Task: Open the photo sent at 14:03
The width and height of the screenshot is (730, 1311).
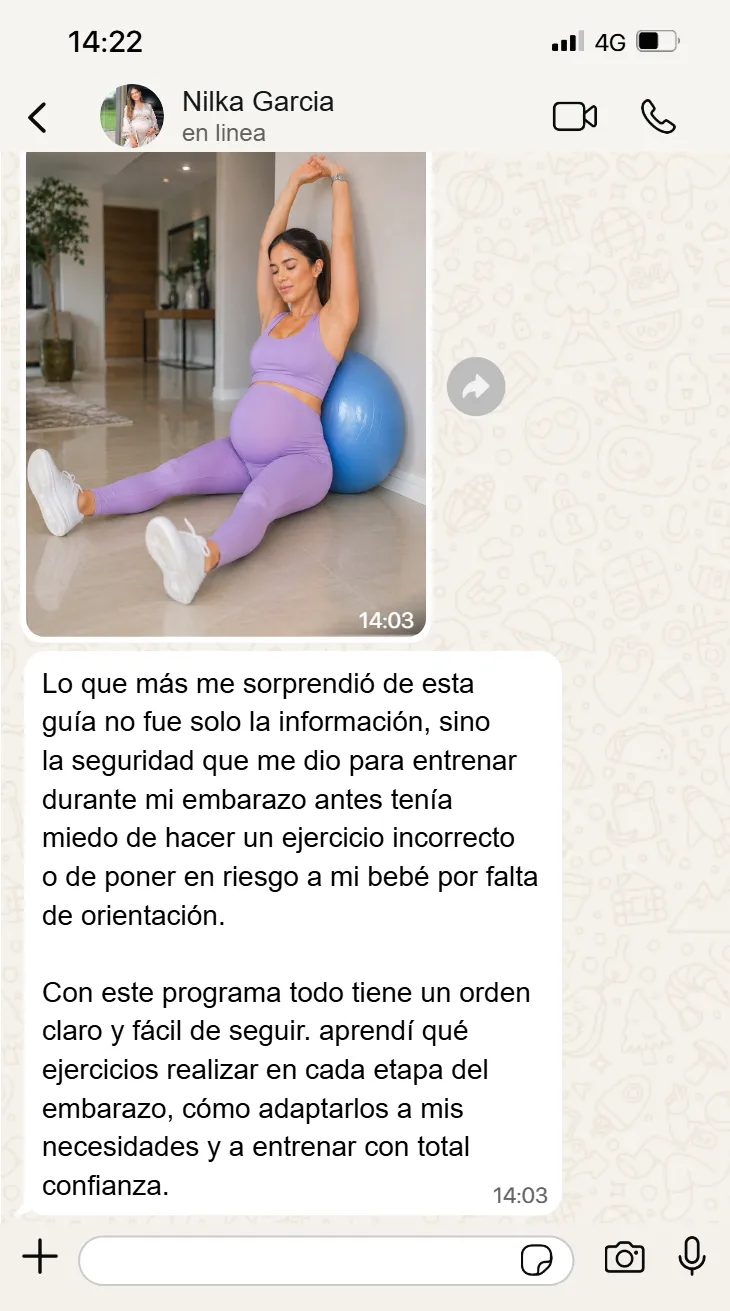Action: tap(226, 394)
